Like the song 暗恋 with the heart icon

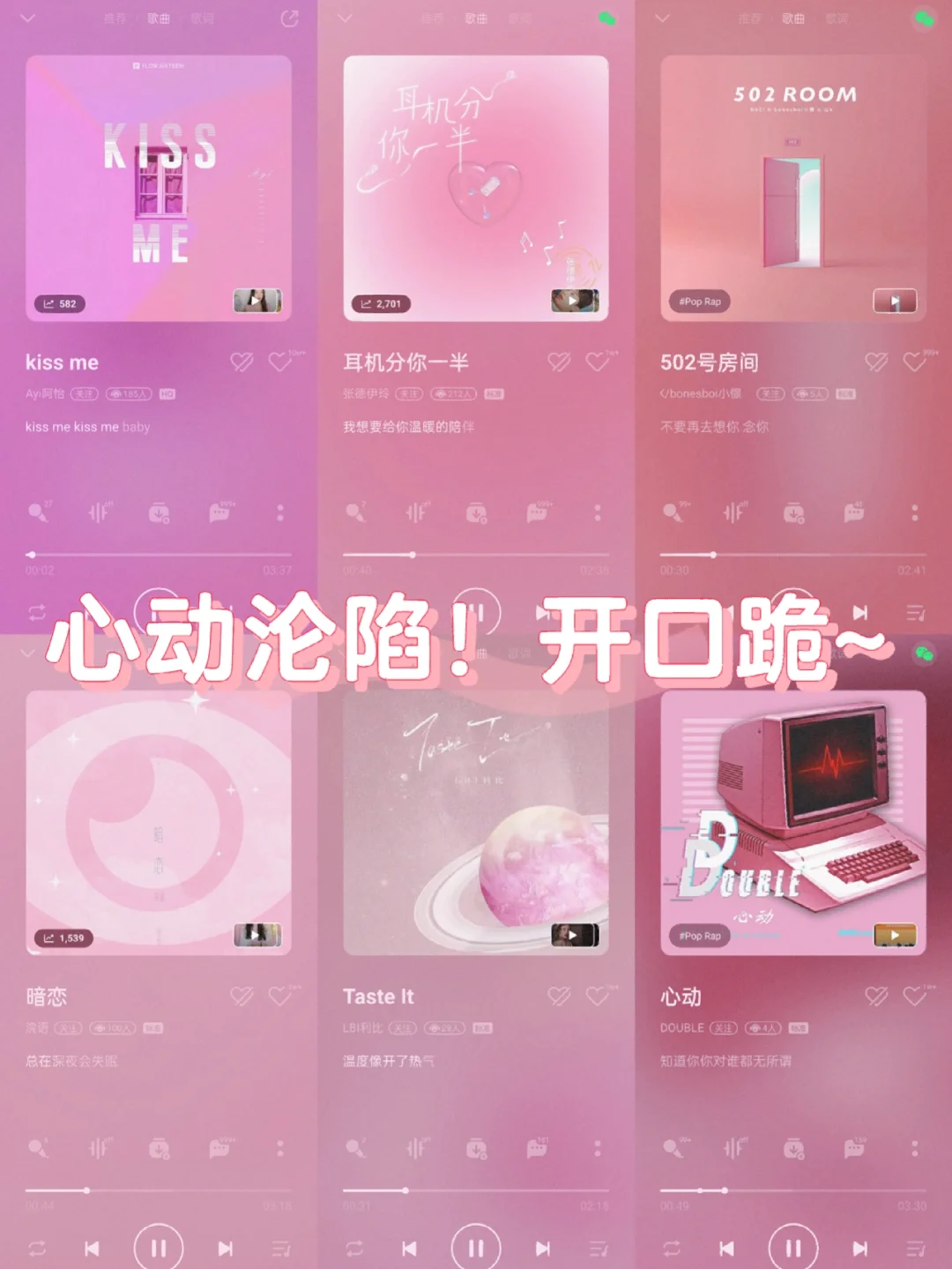click(x=282, y=995)
